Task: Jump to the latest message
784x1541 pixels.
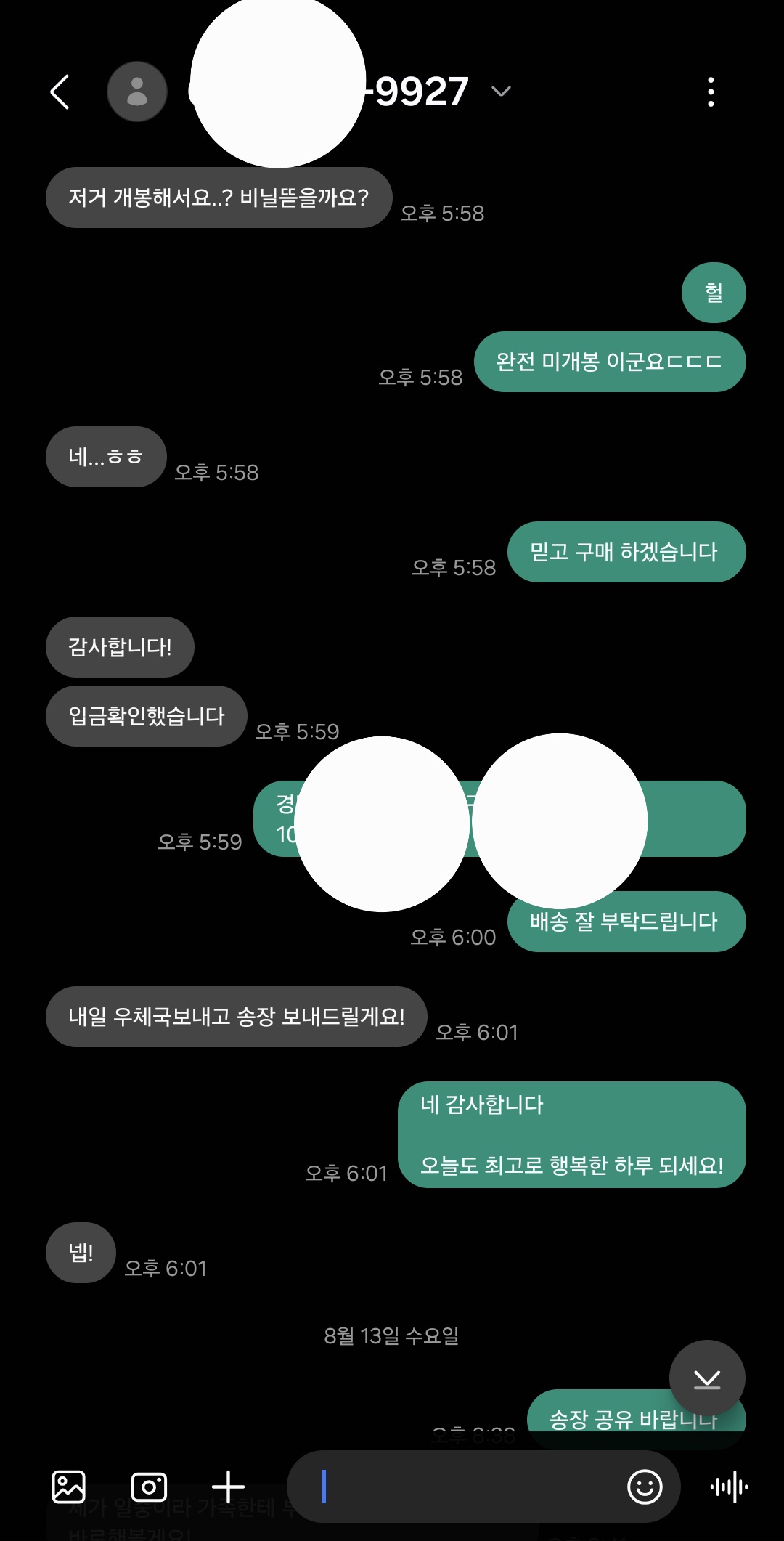Action: (706, 1378)
